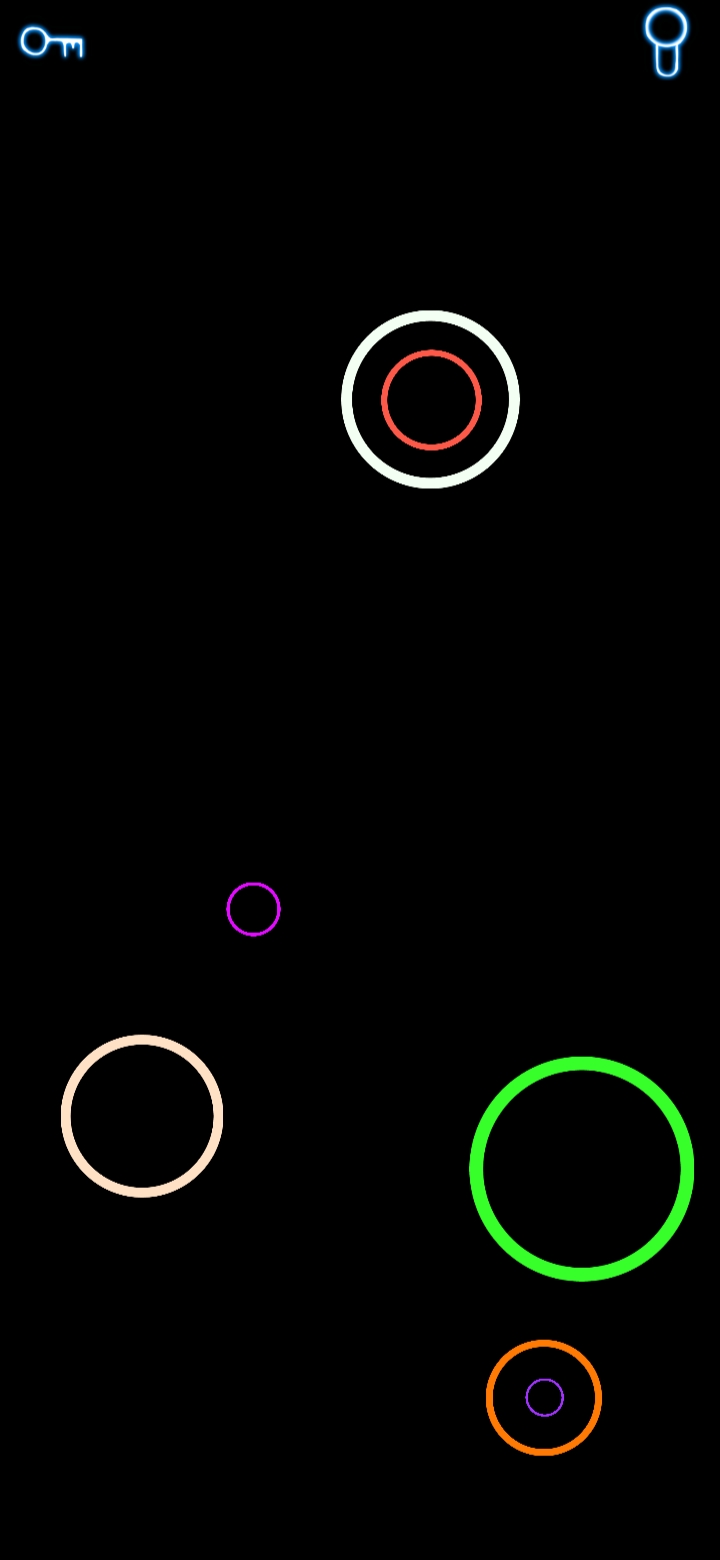Tap the peach colored circle

click(142, 1116)
